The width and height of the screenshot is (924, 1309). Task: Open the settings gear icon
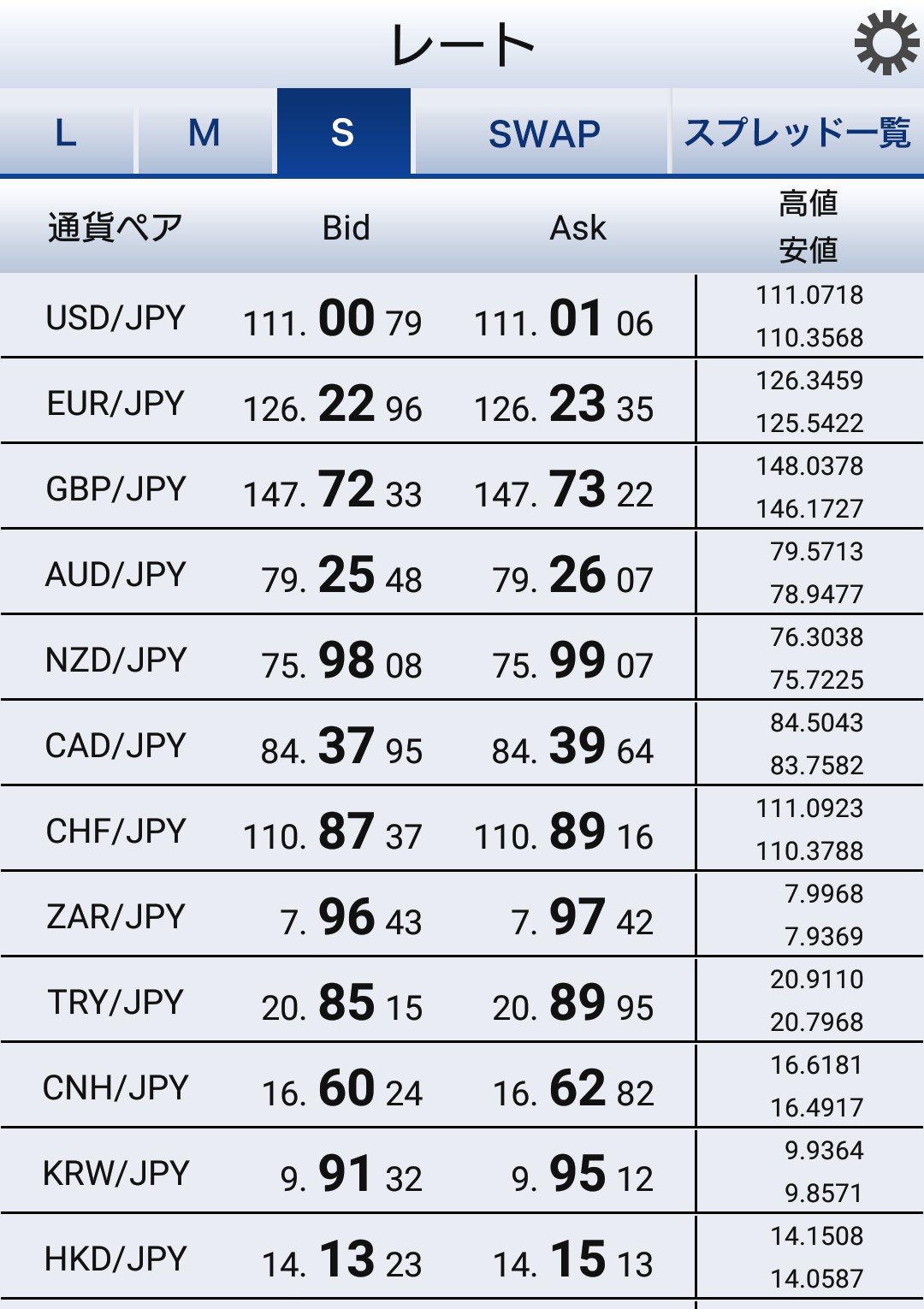(886, 43)
